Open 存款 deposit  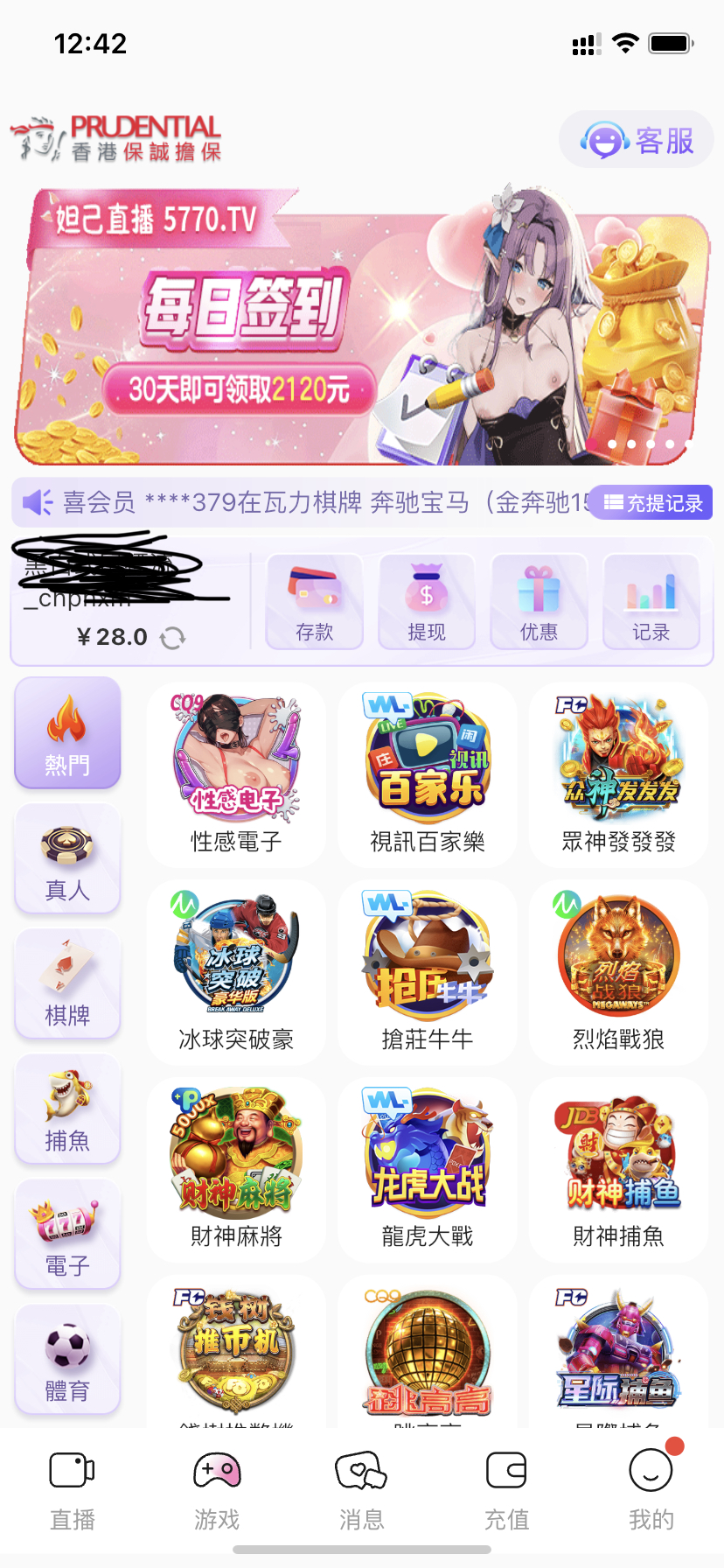[315, 602]
